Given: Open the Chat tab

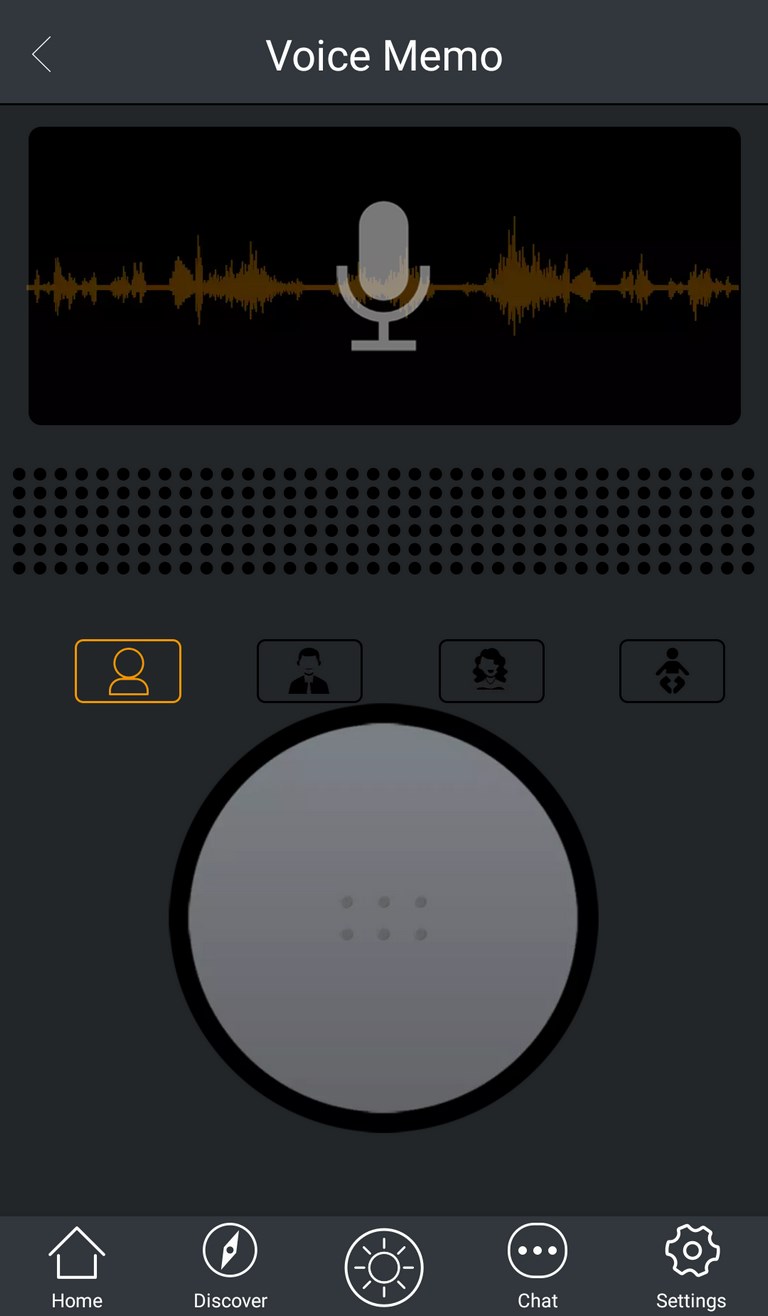Looking at the screenshot, I should click(538, 1267).
